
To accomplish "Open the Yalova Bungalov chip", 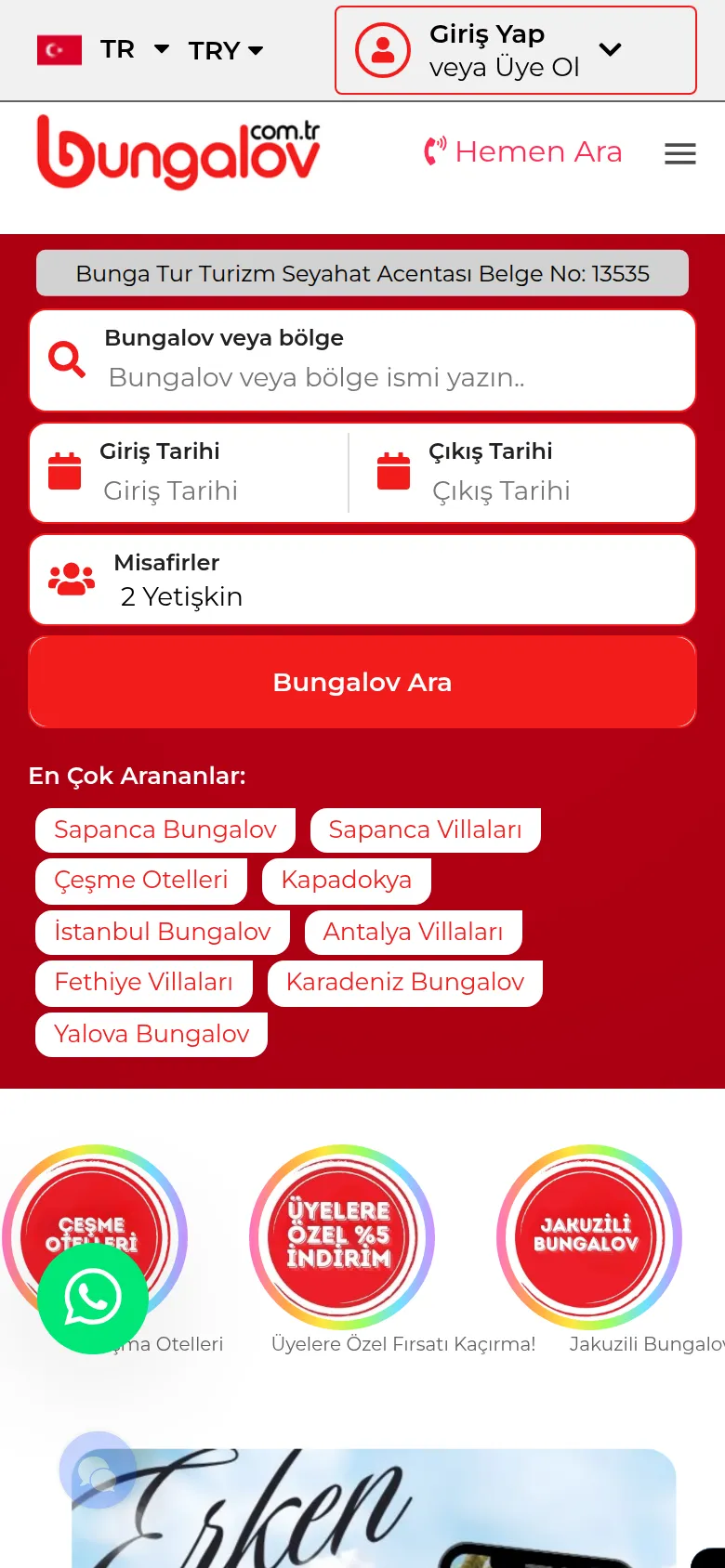I will click(152, 1034).
